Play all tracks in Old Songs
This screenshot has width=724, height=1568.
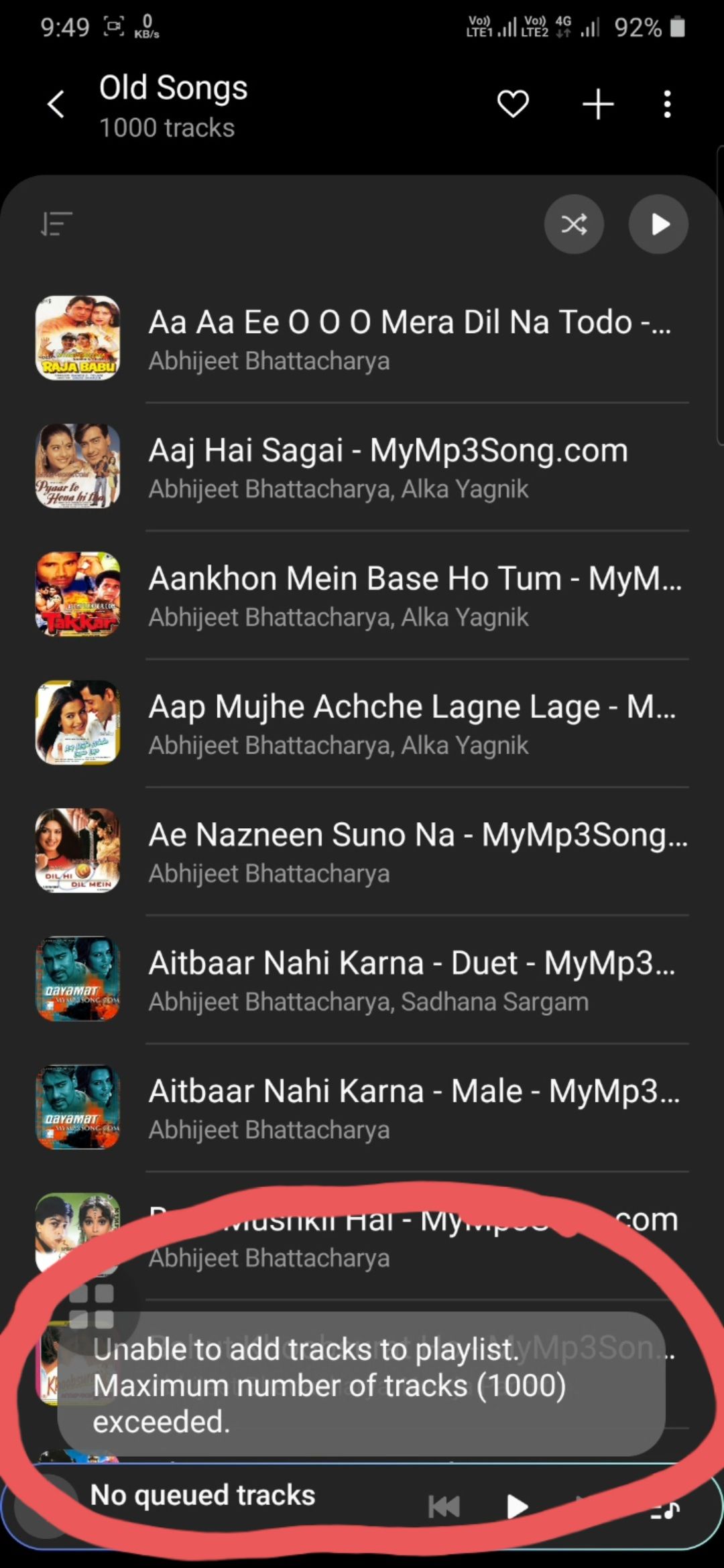pyautogui.click(x=658, y=224)
